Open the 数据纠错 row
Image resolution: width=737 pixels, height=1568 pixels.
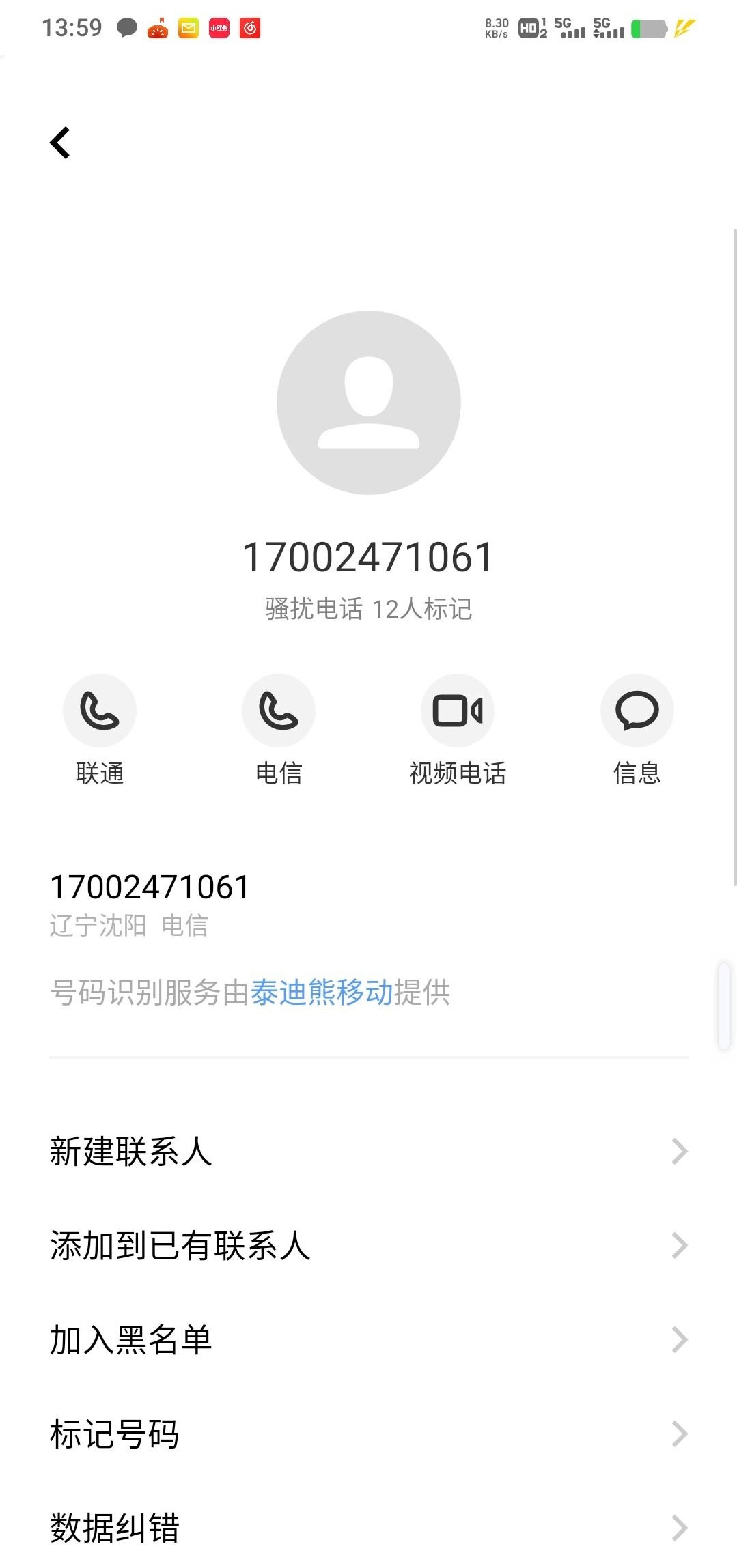pos(369,1528)
